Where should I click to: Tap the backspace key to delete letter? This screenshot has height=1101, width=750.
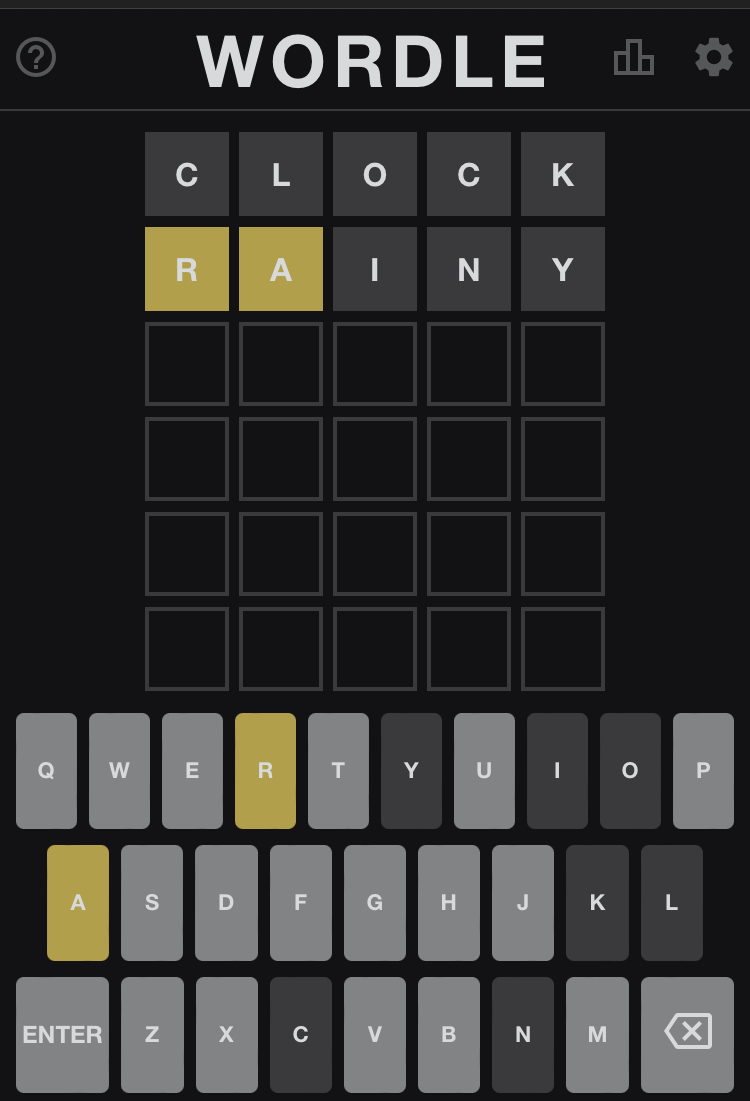tap(687, 1035)
